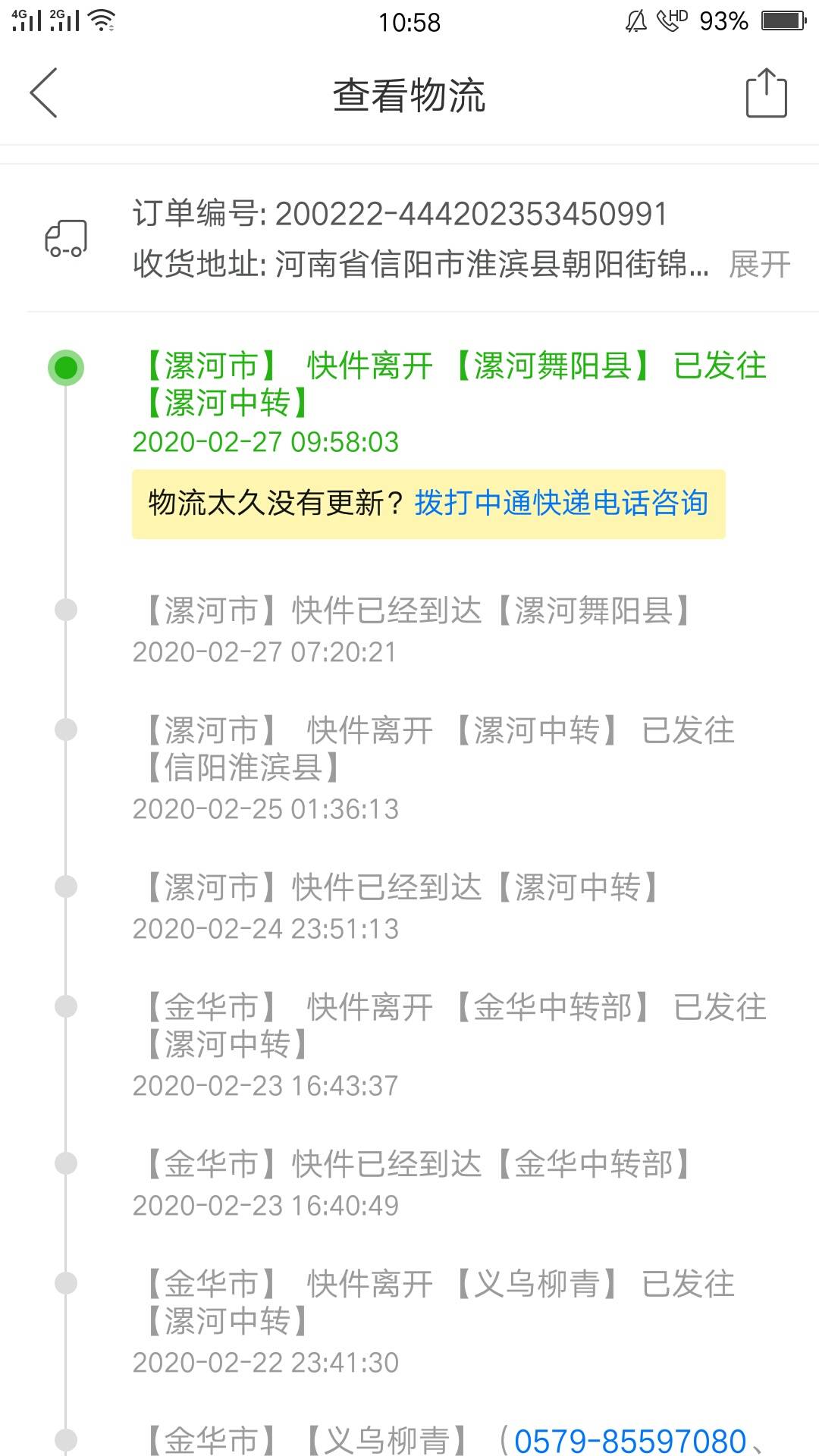The height and width of the screenshot is (1456, 819).
Task: Go back from the logistics page
Action: 43,93
